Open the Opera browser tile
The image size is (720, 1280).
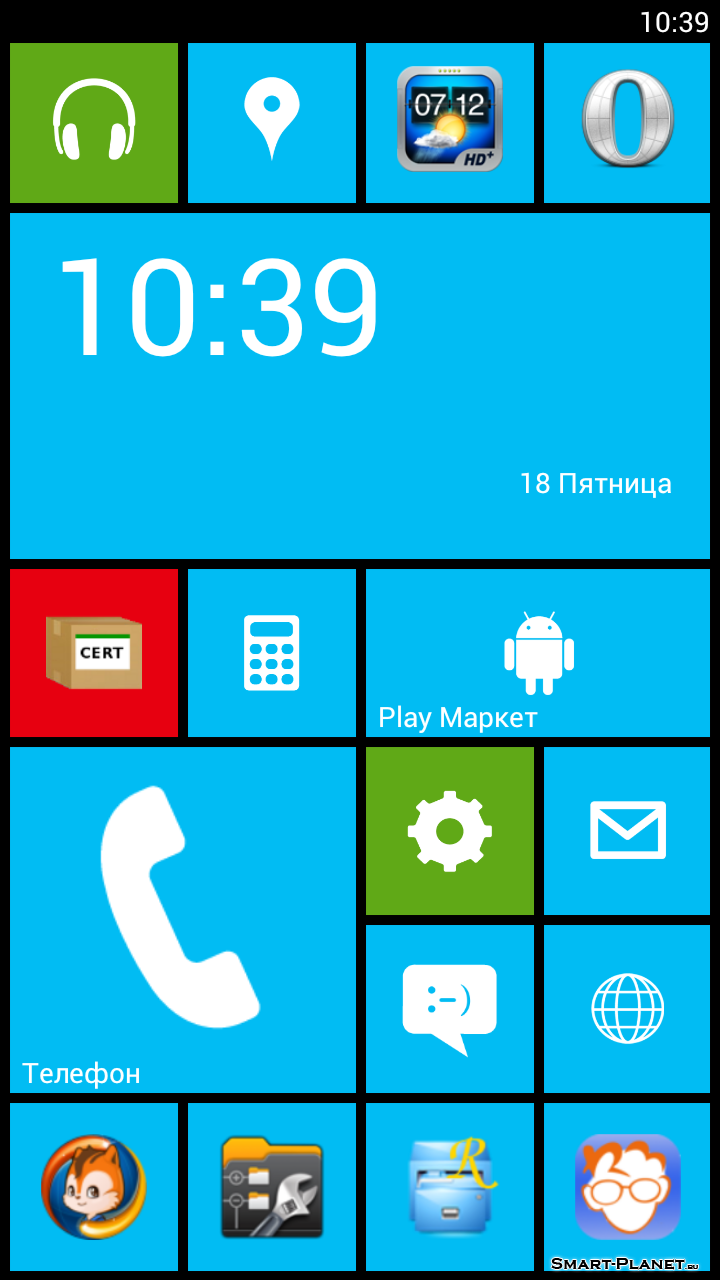point(627,122)
